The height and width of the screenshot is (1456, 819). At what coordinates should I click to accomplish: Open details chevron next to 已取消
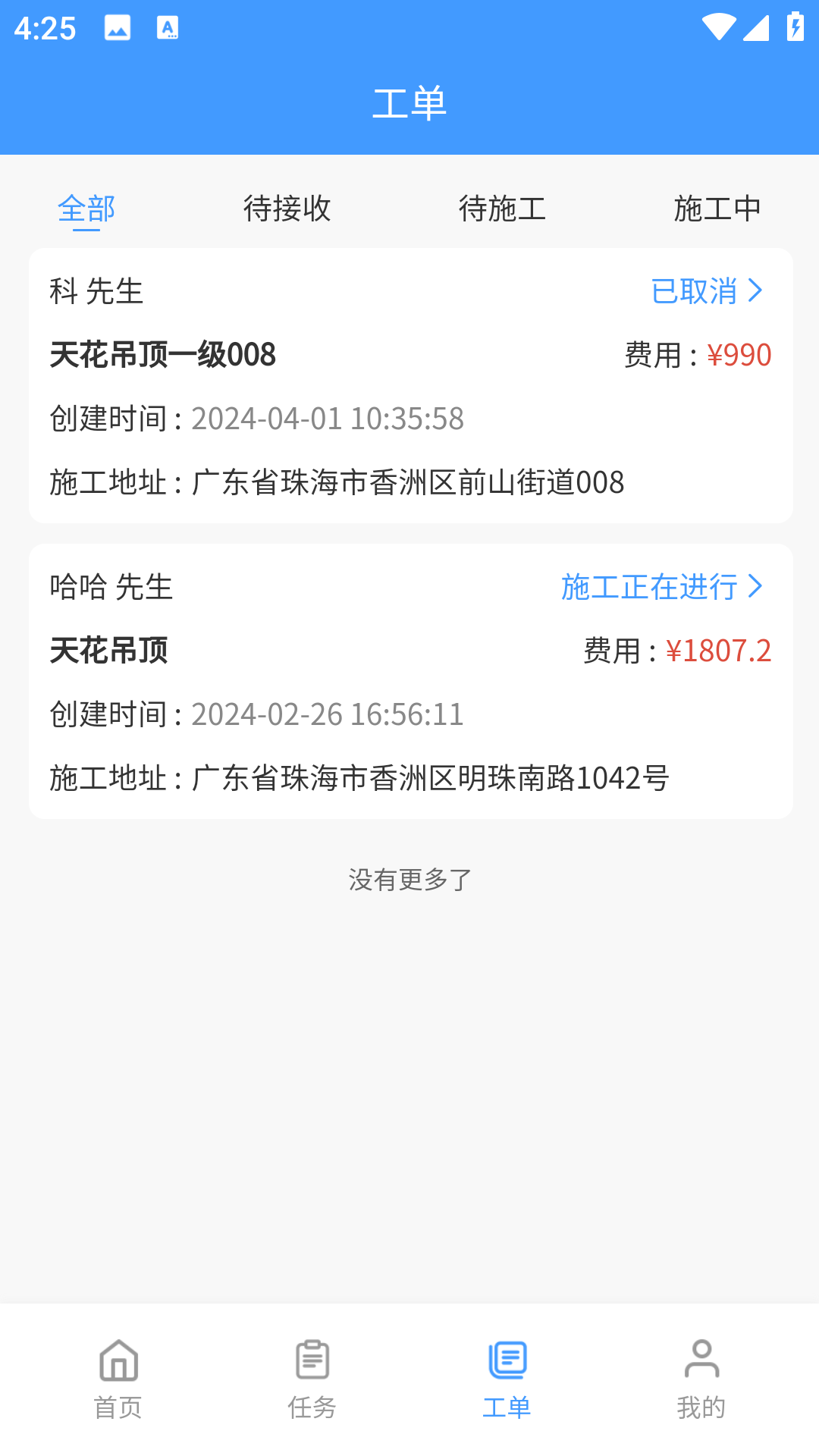coord(756,292)
